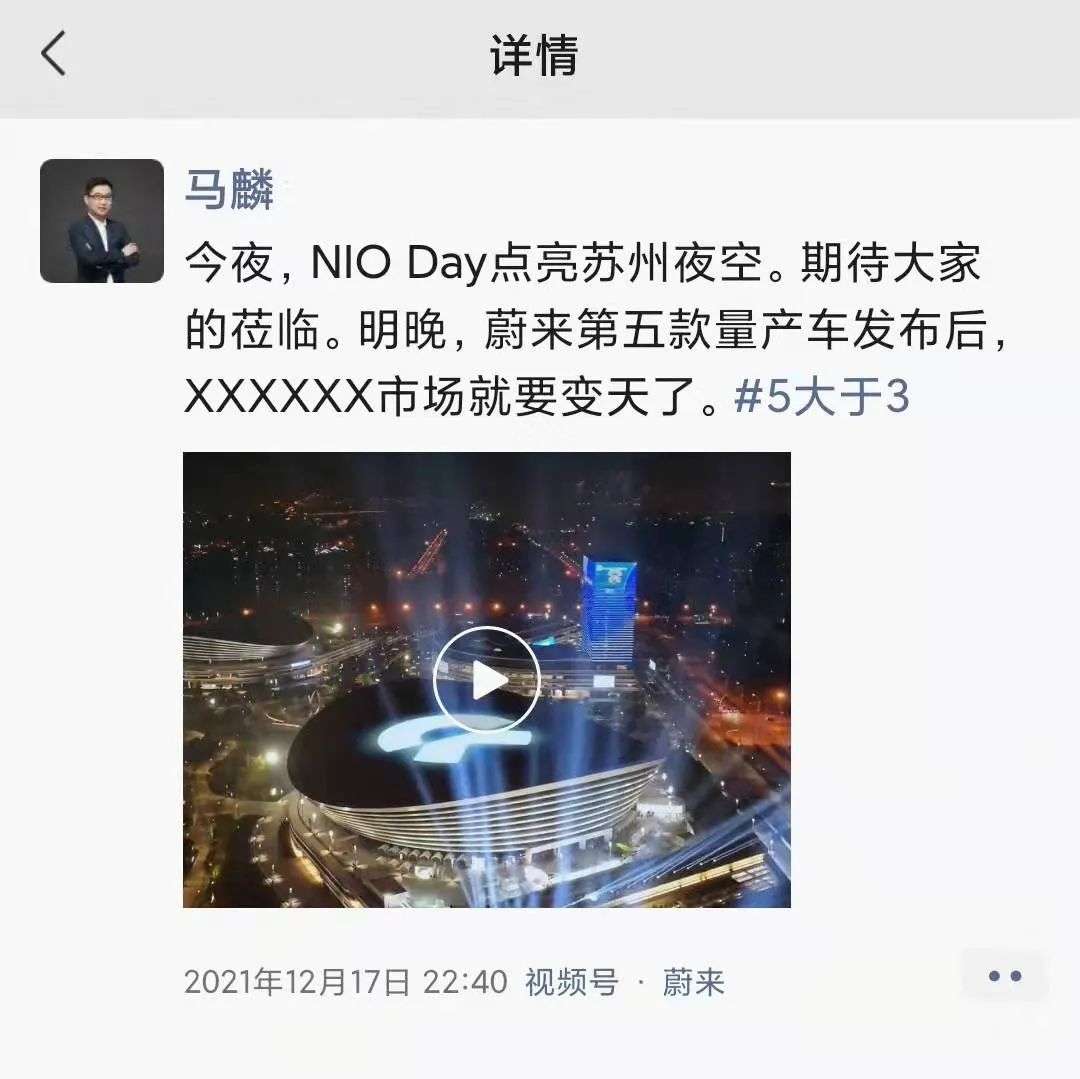The width and height of the screenshot is (1080, 1079).
Task: Open the like and comment menu
Action: [x=1004, y=976]
